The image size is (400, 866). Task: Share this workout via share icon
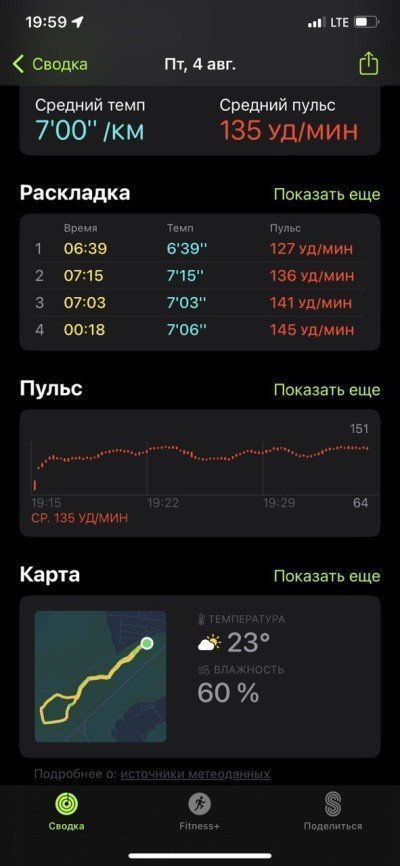pos(369,64)
